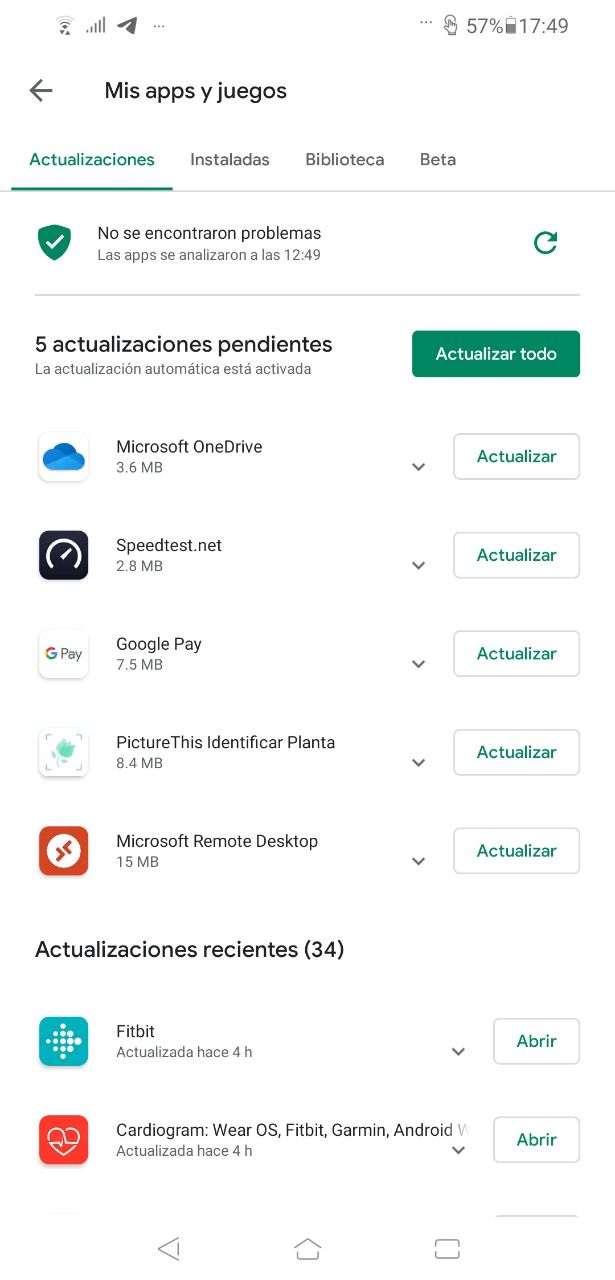The height and width of the screenshot is (1280, 615).
Task: Update Microsoft OneDrive
Action: 516,457
